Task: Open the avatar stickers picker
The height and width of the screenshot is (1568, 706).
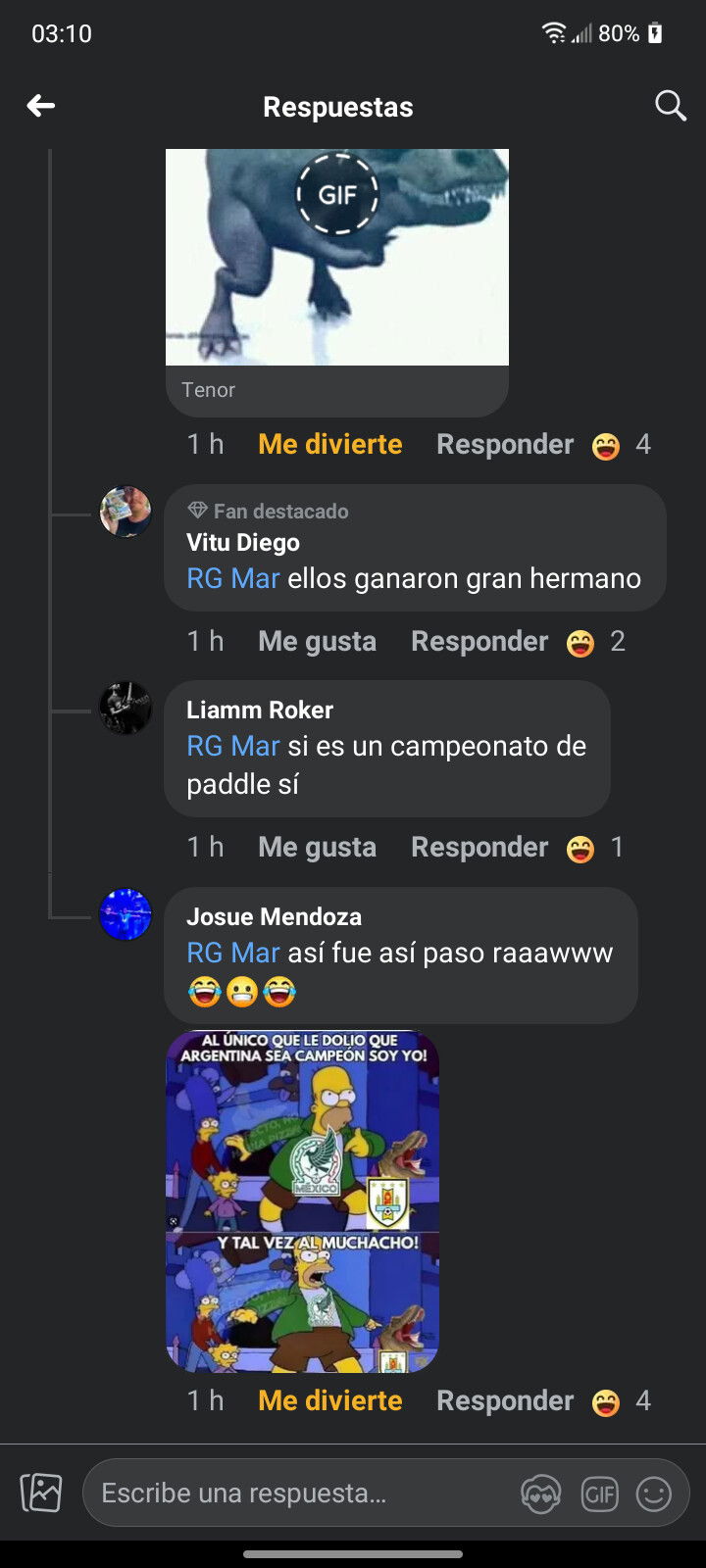Action: tap(541, 1494)
